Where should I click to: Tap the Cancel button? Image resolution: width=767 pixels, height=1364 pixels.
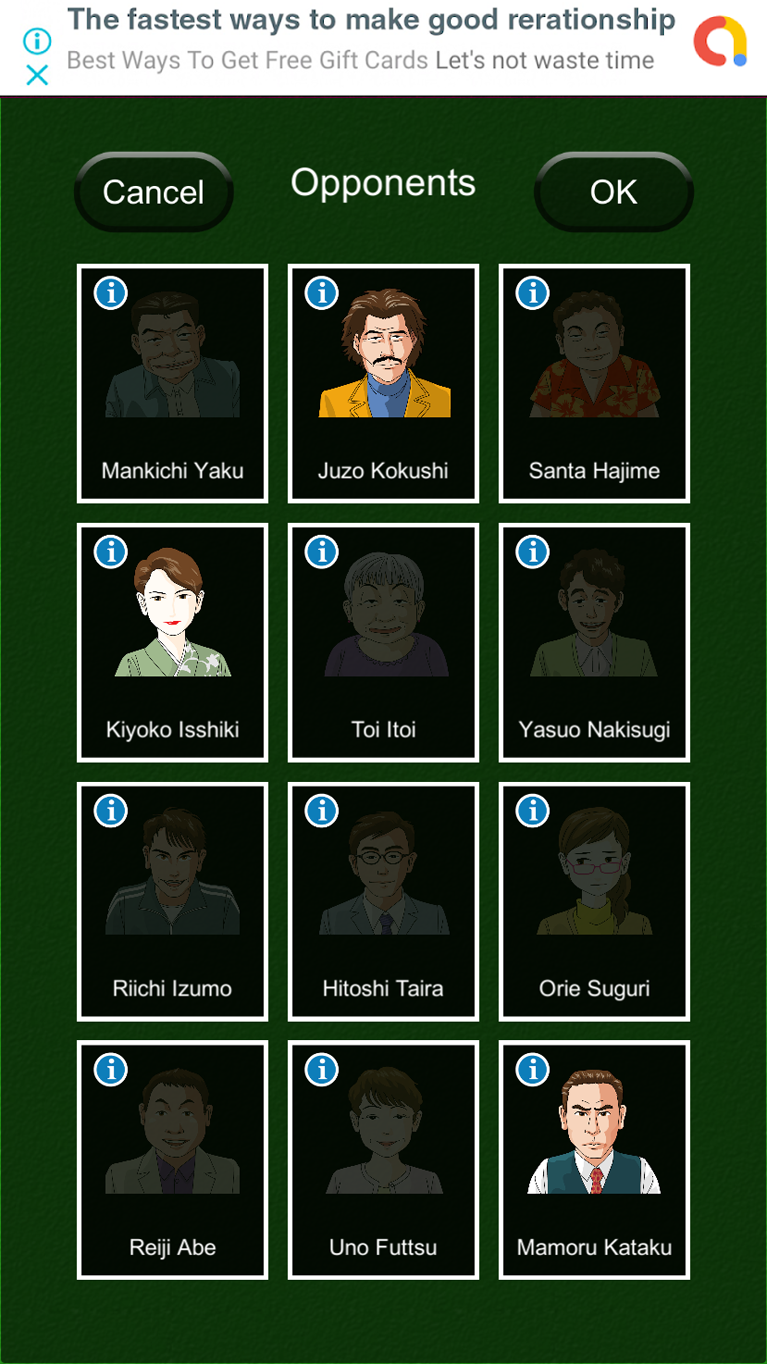(153, 192)
